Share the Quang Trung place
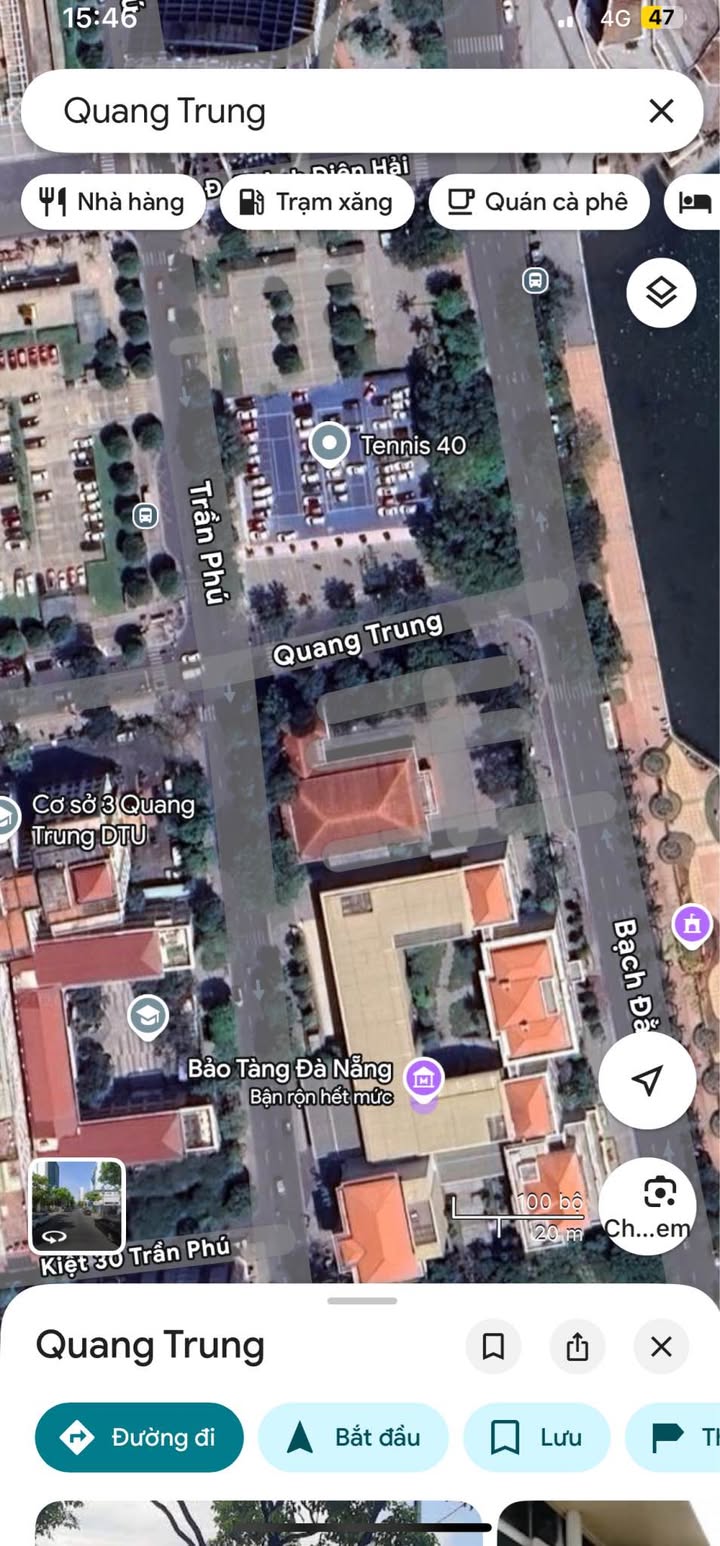Image resolution: width=720 pixels, height=1546 pixels. [x=577, y=1347]
